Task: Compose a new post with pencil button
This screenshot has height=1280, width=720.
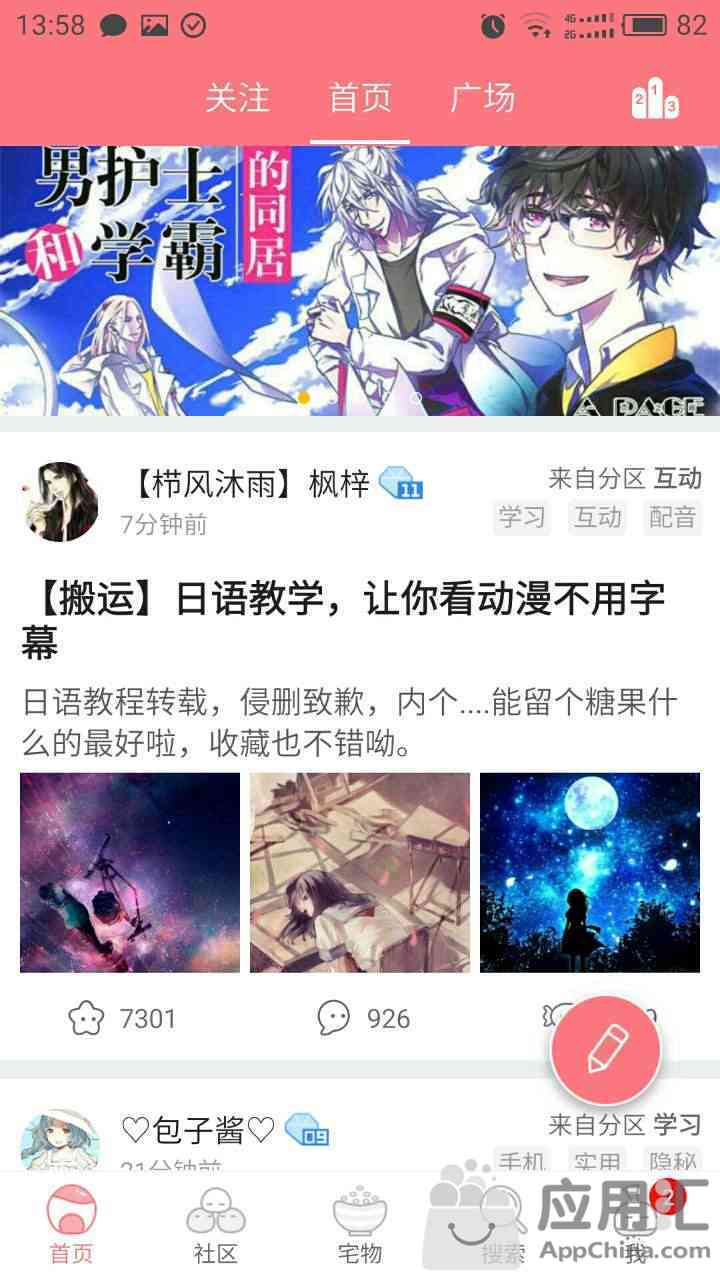Action: 606,1050
